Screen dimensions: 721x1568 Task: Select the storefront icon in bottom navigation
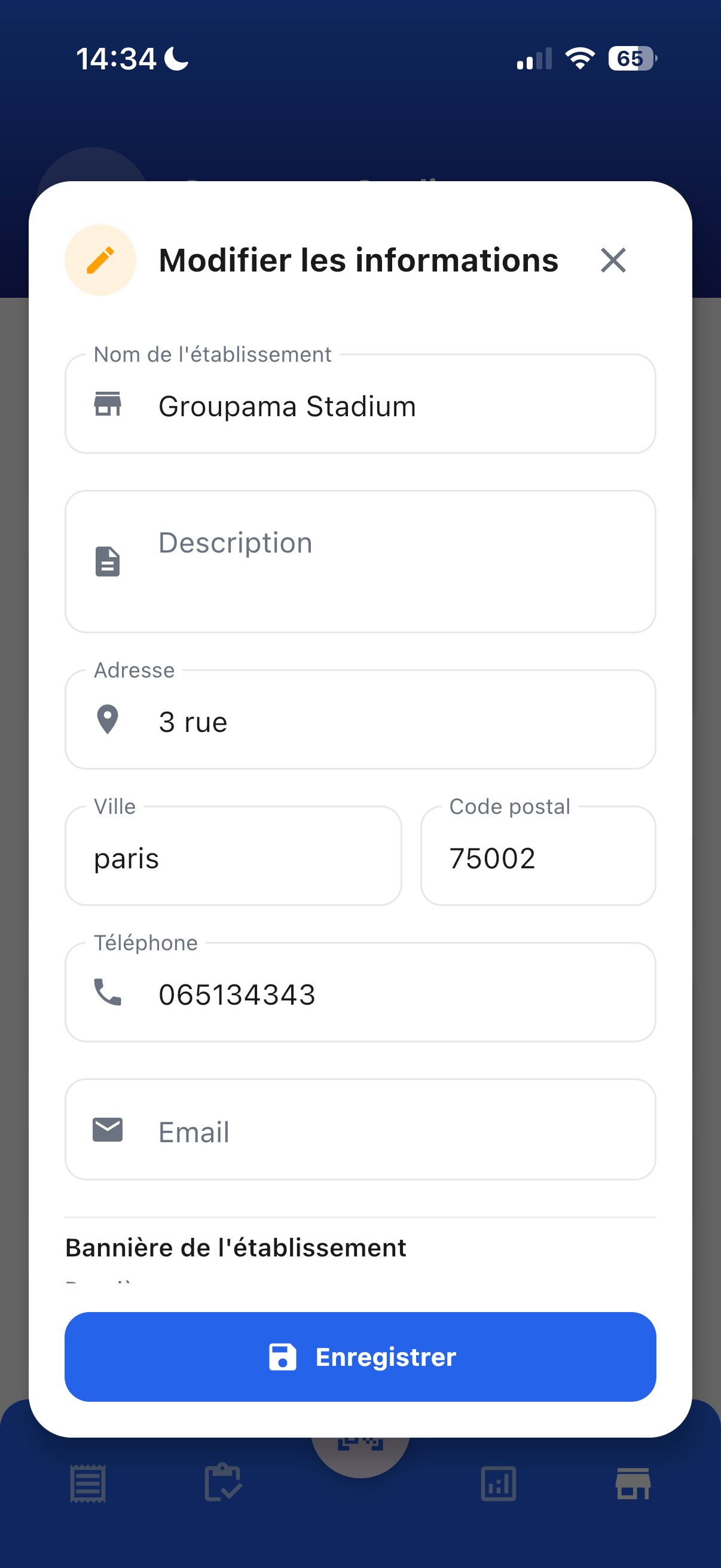634,1484
